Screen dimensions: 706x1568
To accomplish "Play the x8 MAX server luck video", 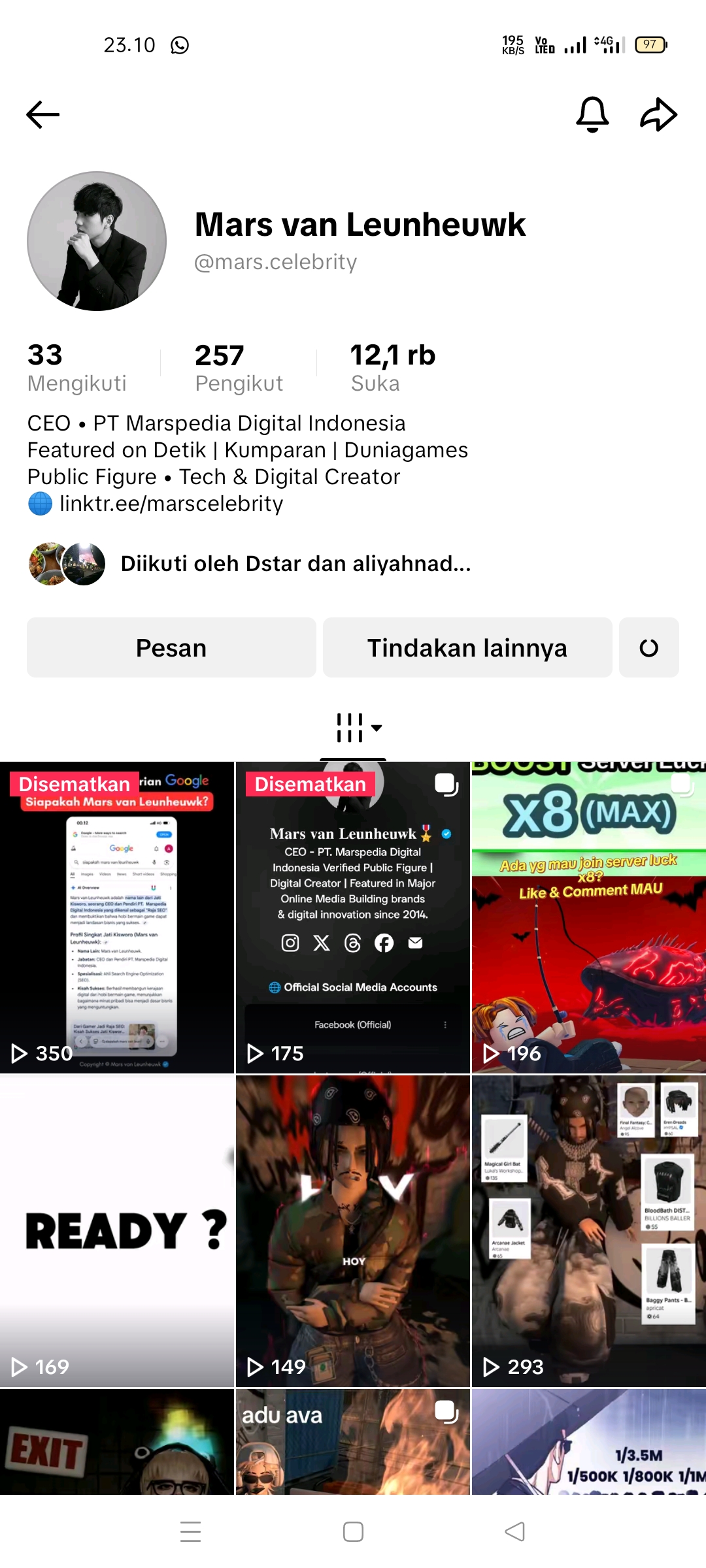I will click(x=588, y=917).
